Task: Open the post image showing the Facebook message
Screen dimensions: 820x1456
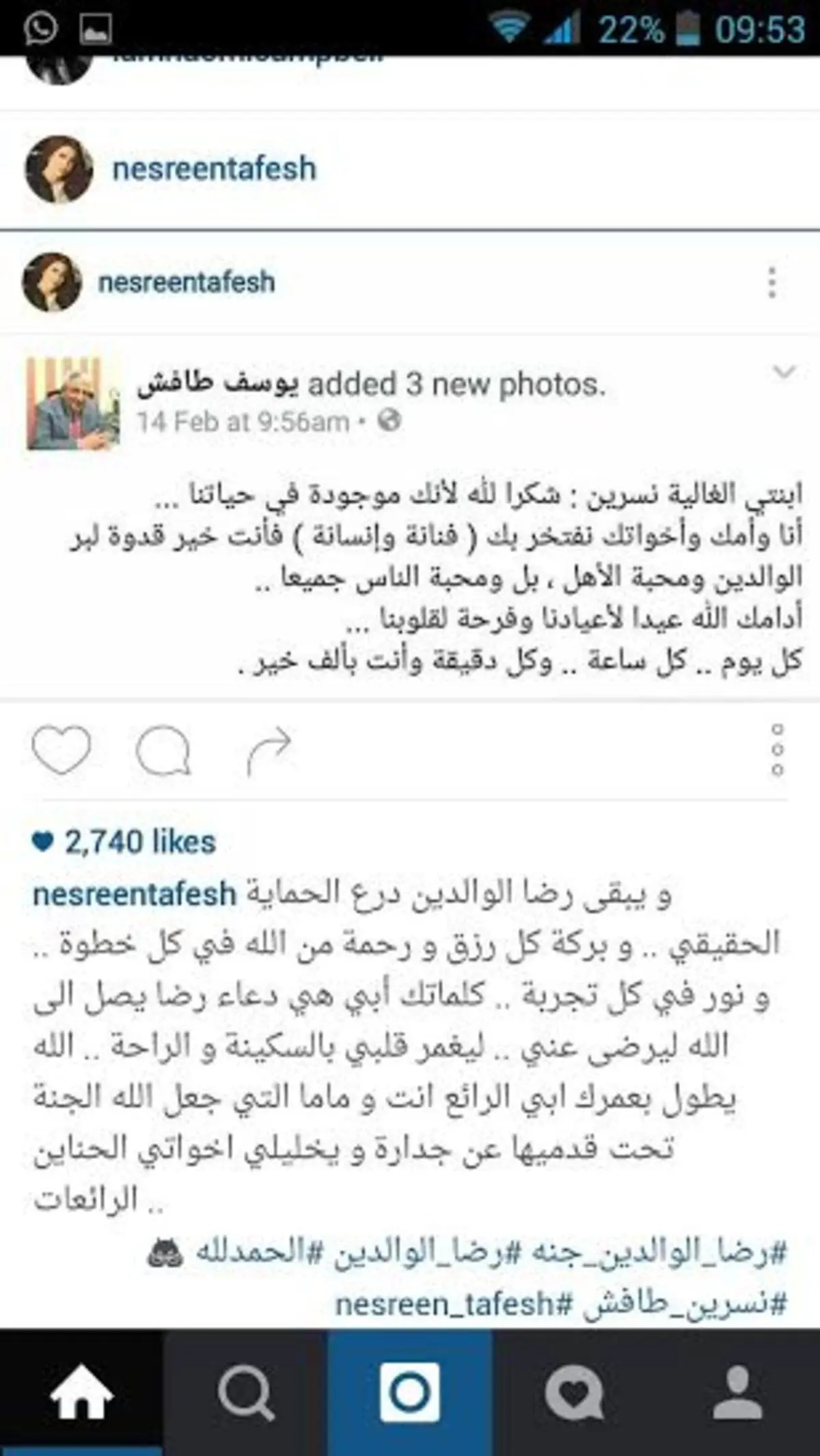Action: [x=410, y=519]
